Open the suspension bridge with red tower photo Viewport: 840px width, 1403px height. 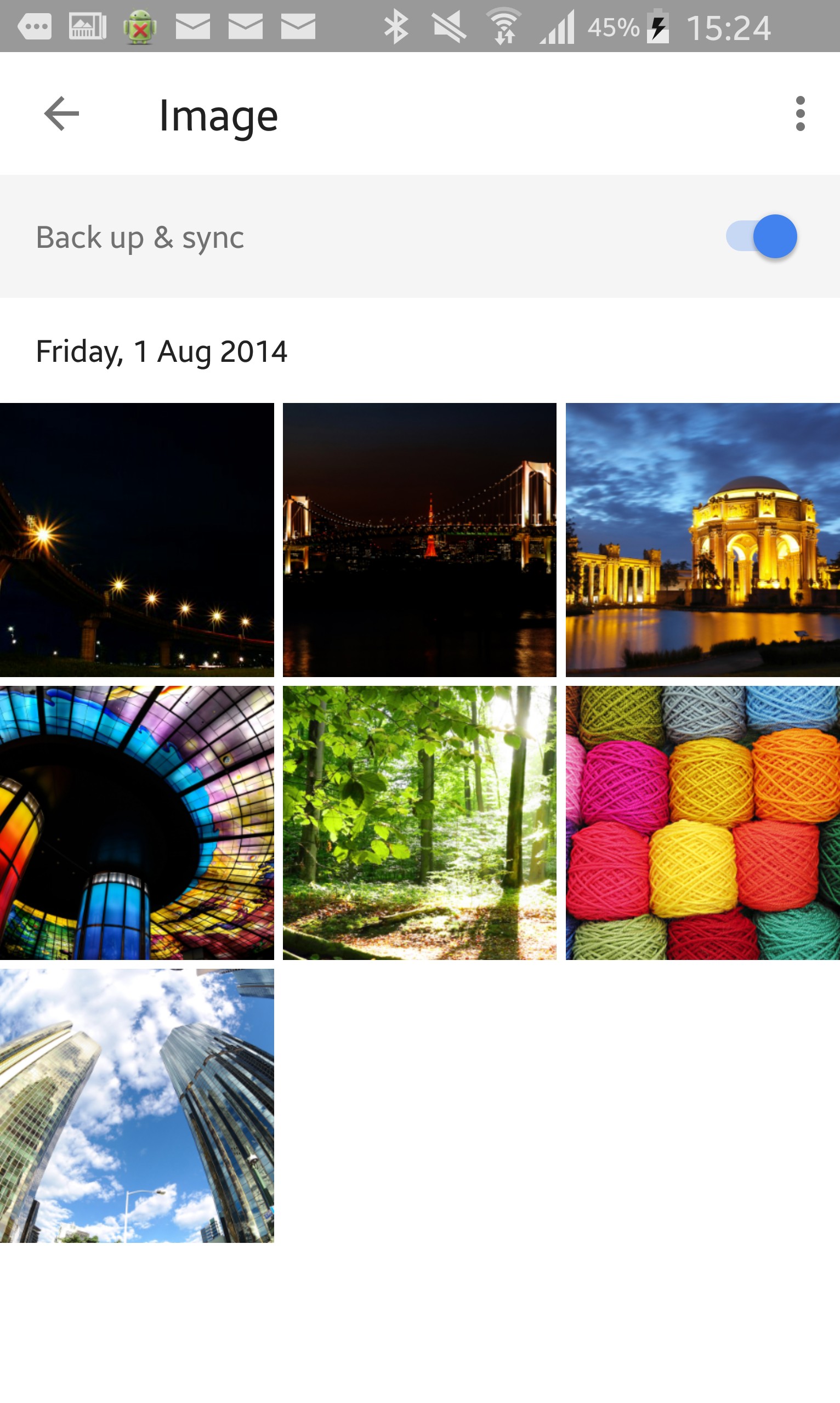coord(419,539)
